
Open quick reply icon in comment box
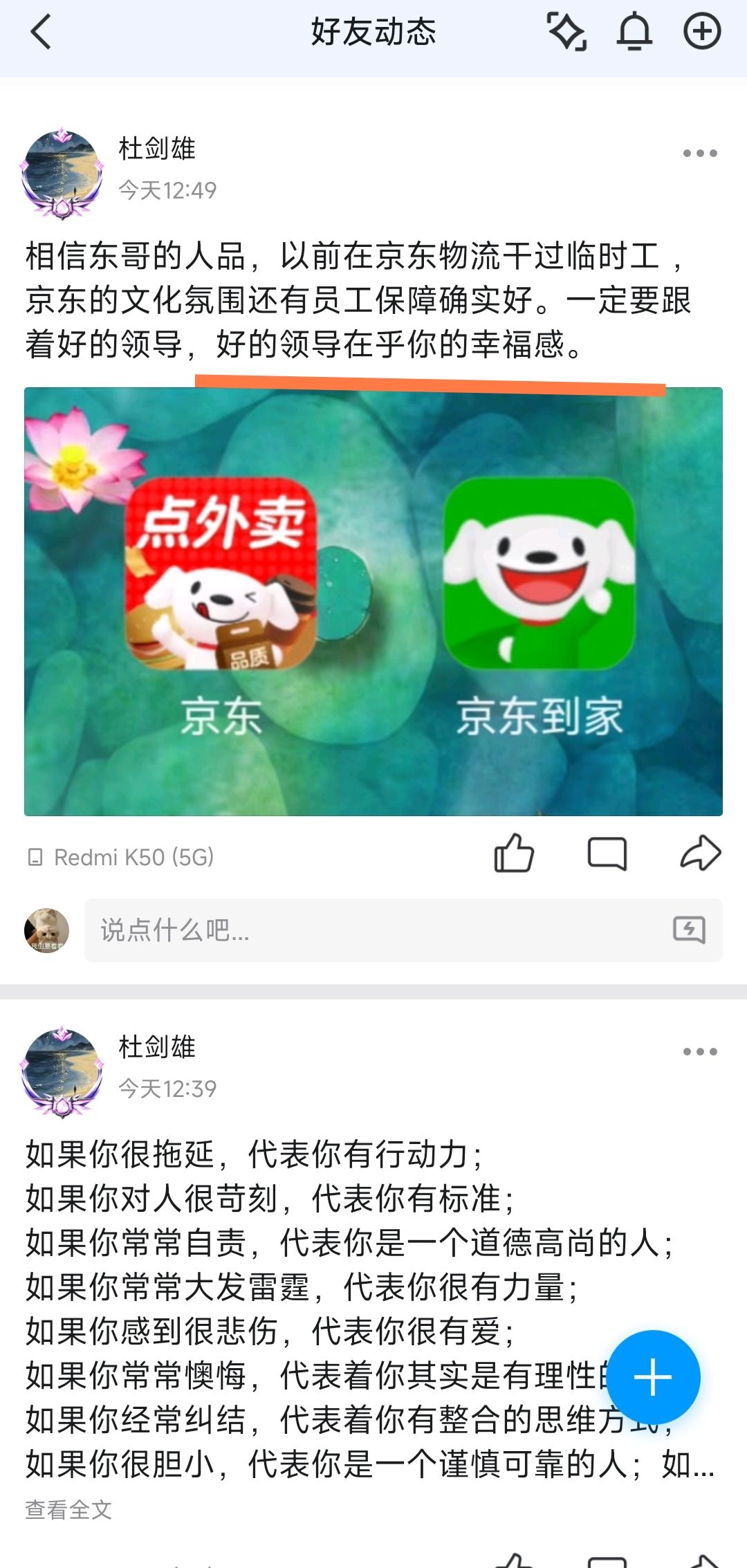689,930
